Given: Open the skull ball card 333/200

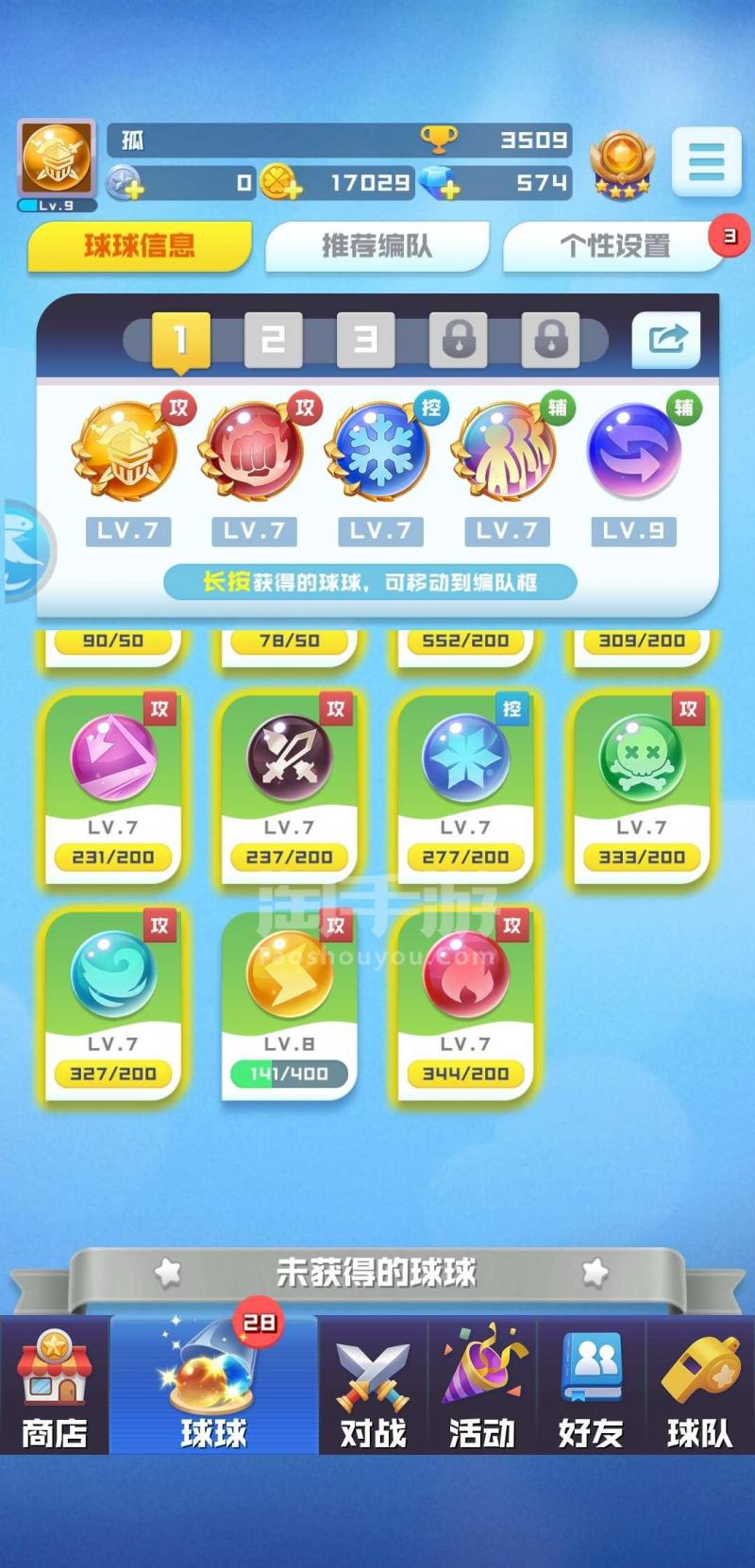Looking at the screenshot, I should [x=642, y=788].
